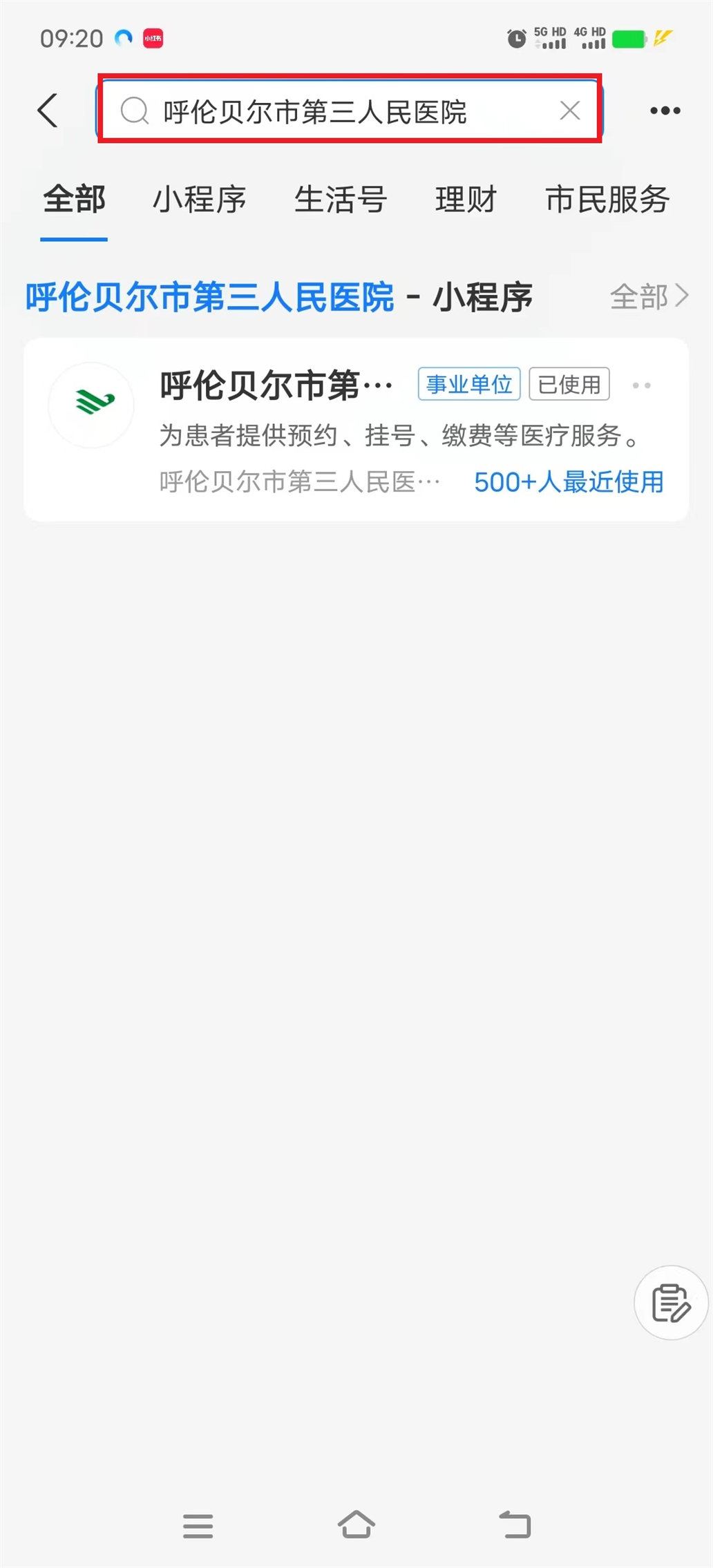Go back using the top-left arrow
Screen dimensions: 713x1568
tap(48, 111)
